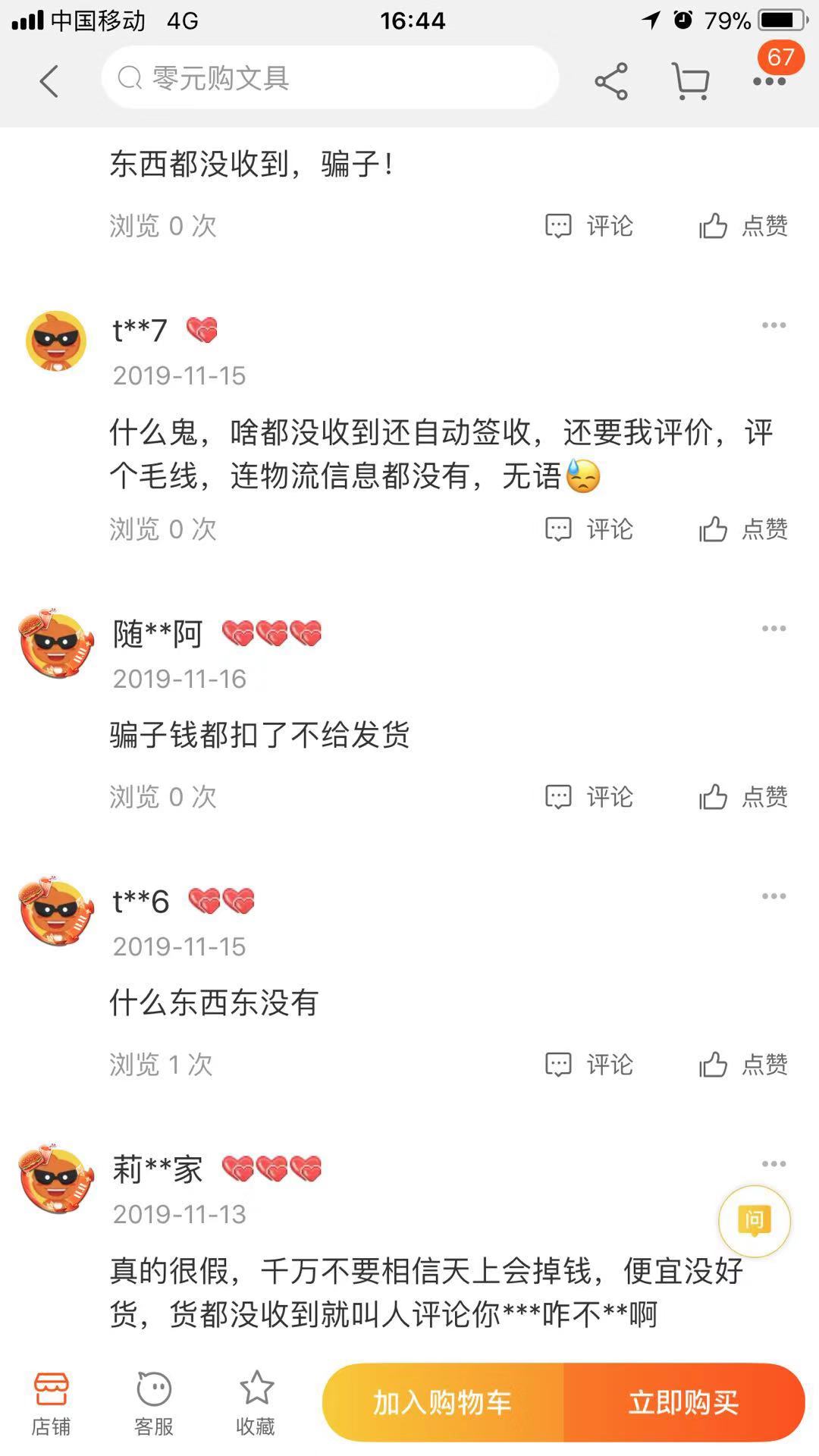Contact 客服 customer service
819x1456 pixels.
point(154,1403)
